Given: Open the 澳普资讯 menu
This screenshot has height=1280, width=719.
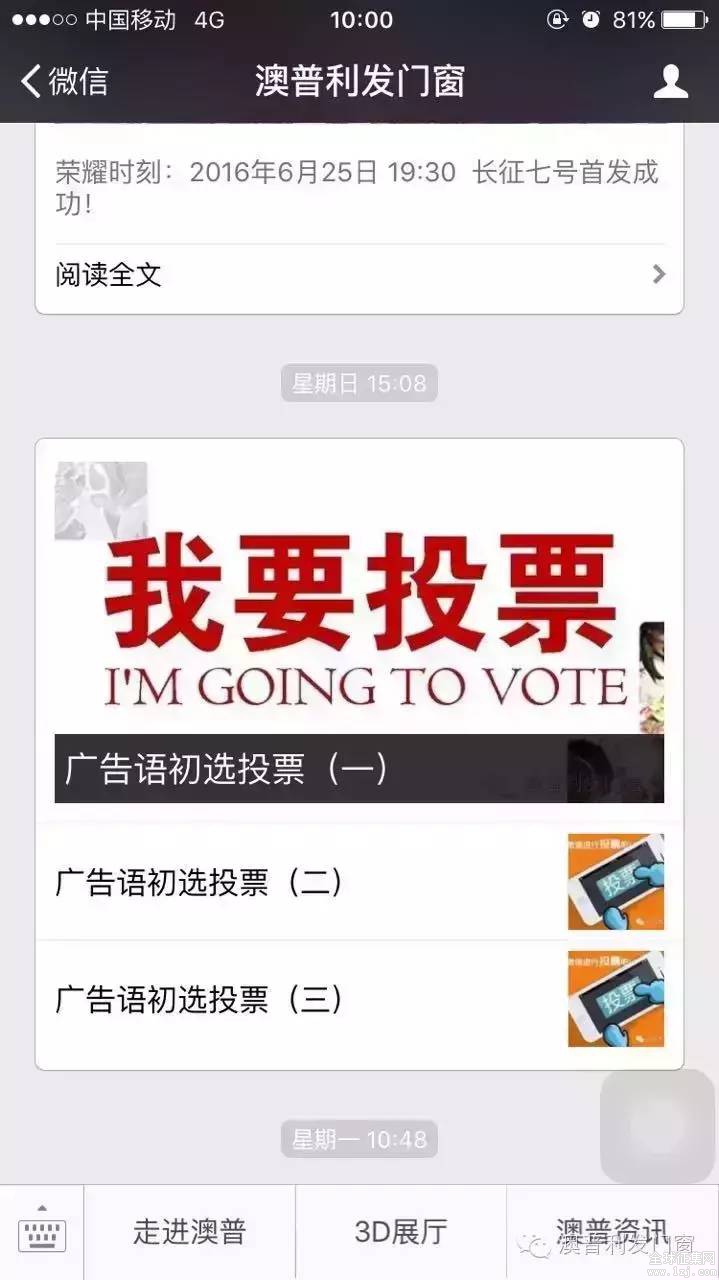Looking at the screenshot, I should [612, 1230].
